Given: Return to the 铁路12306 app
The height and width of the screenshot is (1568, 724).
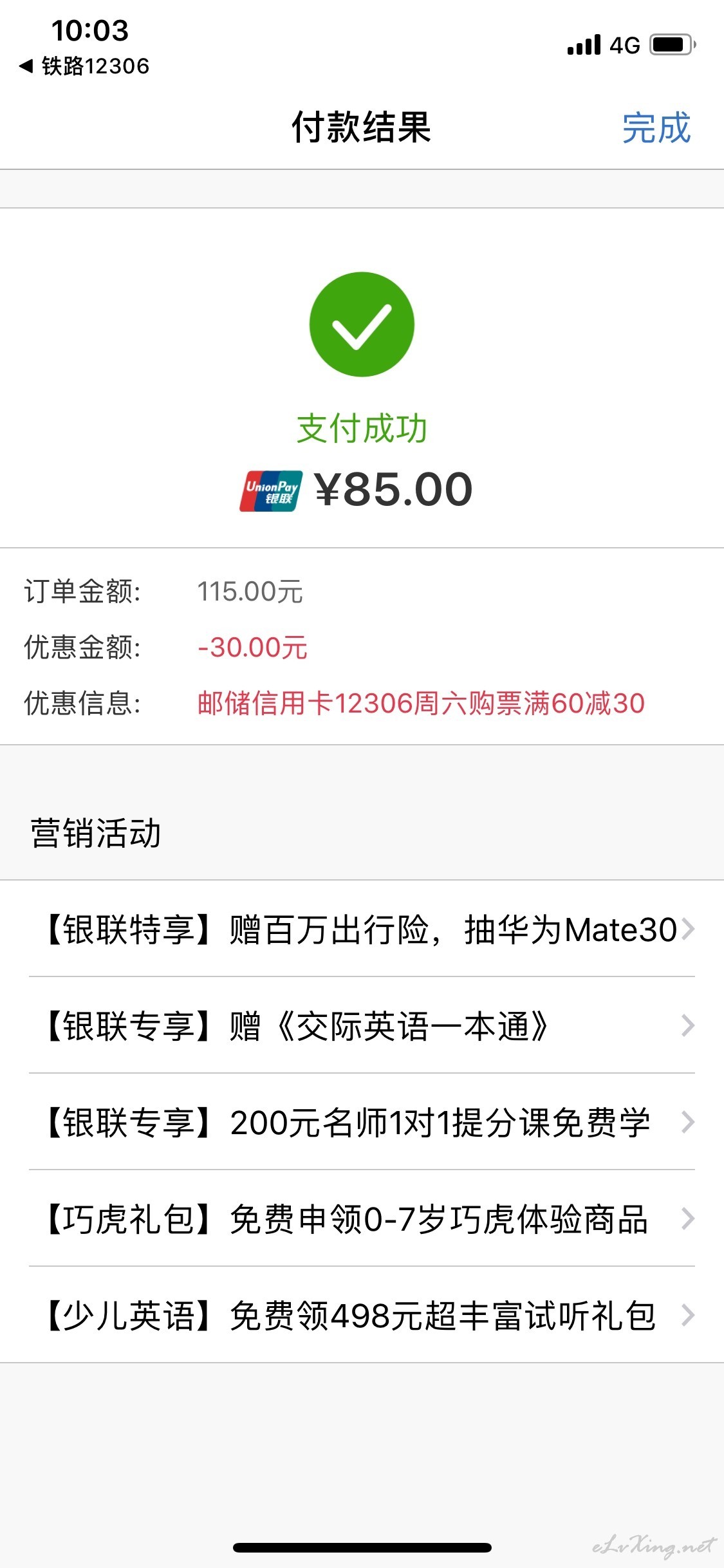Looking at the screenshot, I should click(84, 66).
